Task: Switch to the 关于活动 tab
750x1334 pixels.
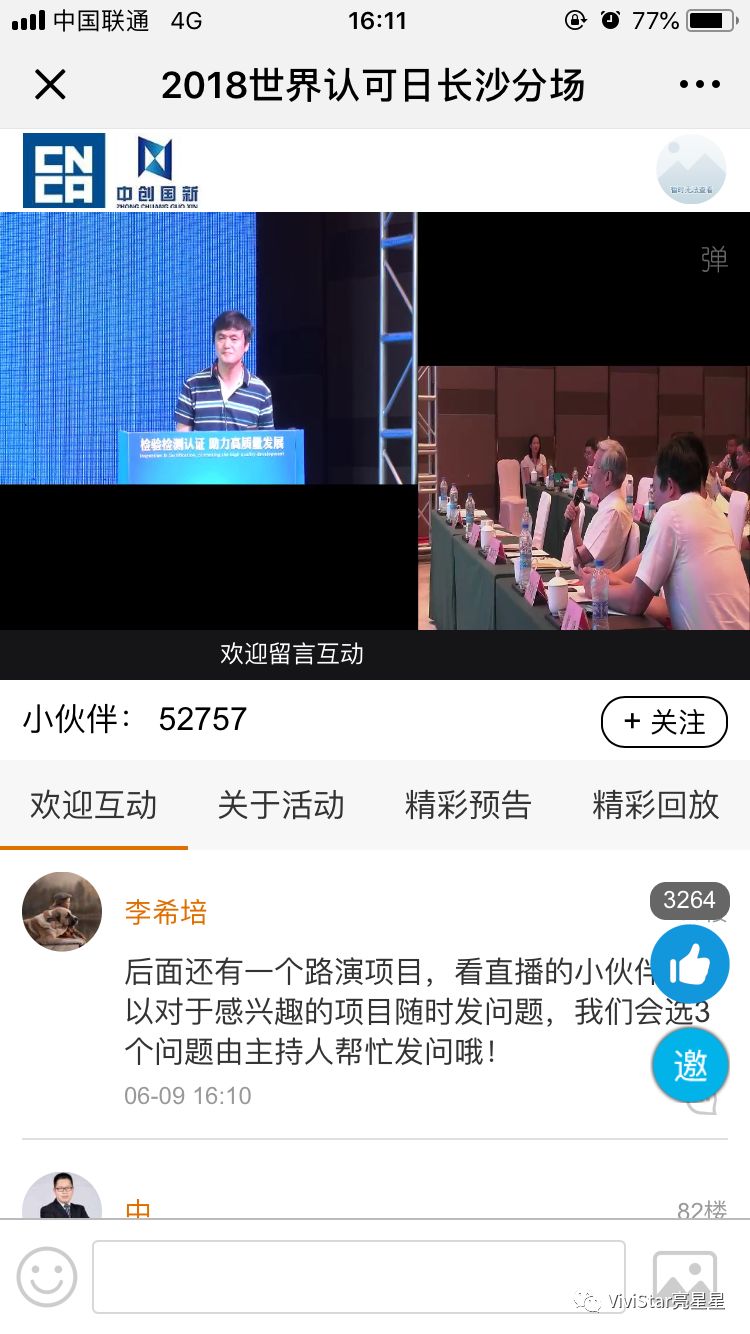Action: pyautogui.click(x=281, y=805)
